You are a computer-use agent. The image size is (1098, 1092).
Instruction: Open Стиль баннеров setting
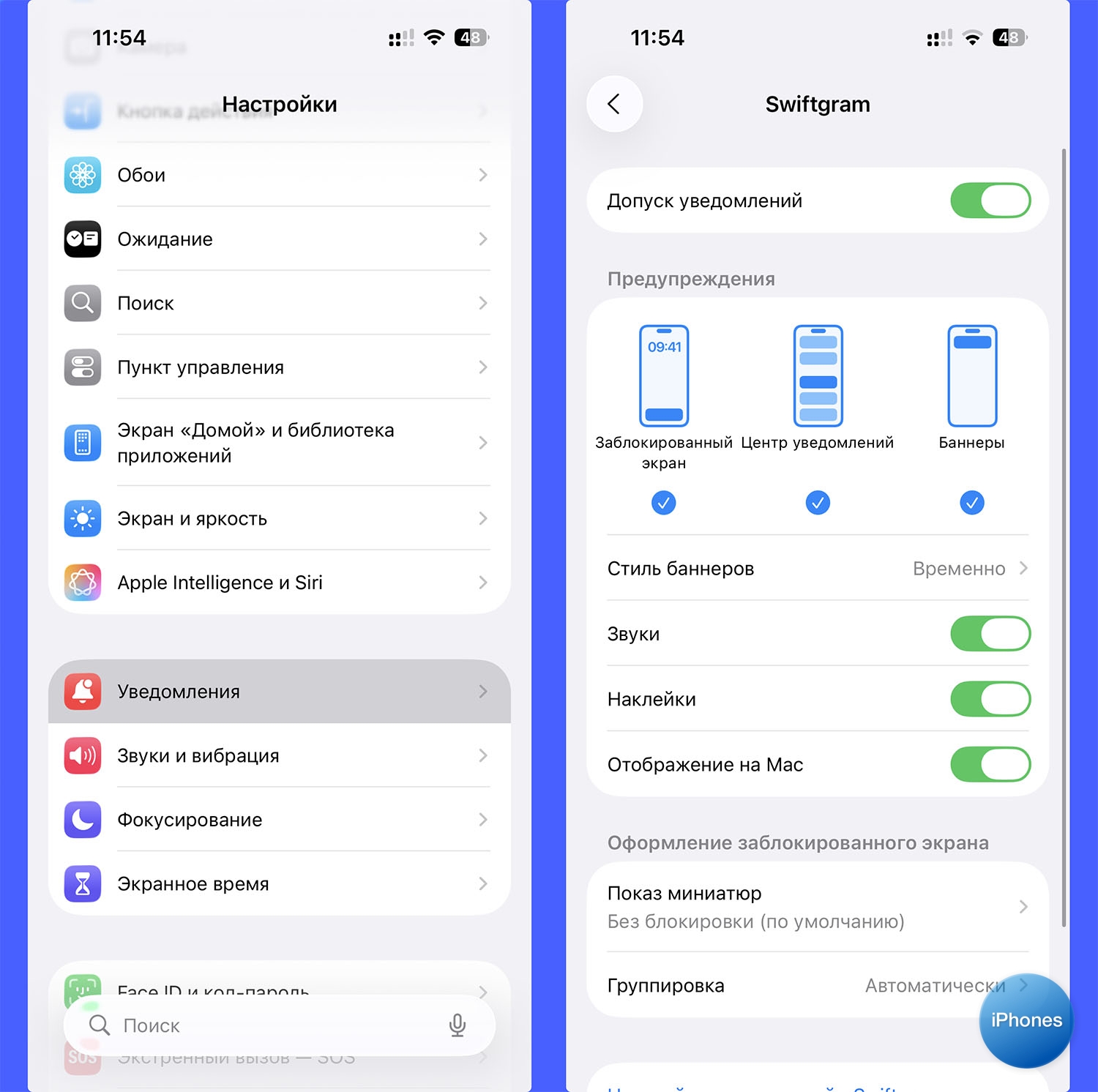coord(818,569)
